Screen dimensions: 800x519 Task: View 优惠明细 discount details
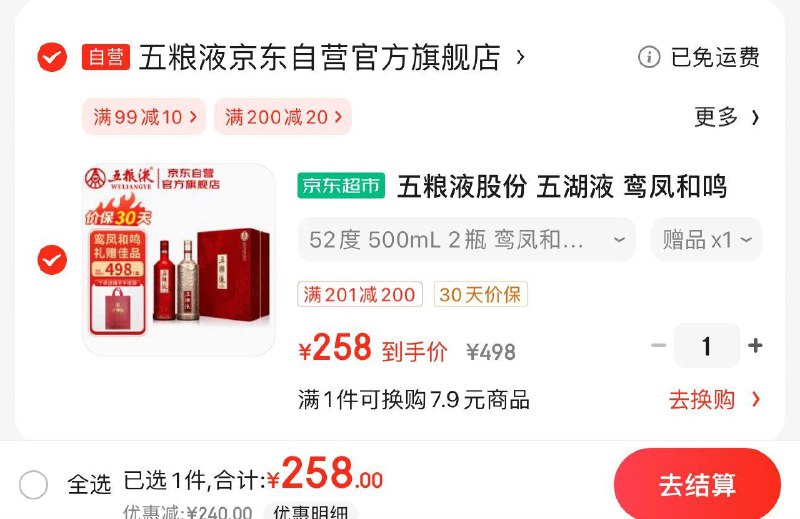point(309,512)
